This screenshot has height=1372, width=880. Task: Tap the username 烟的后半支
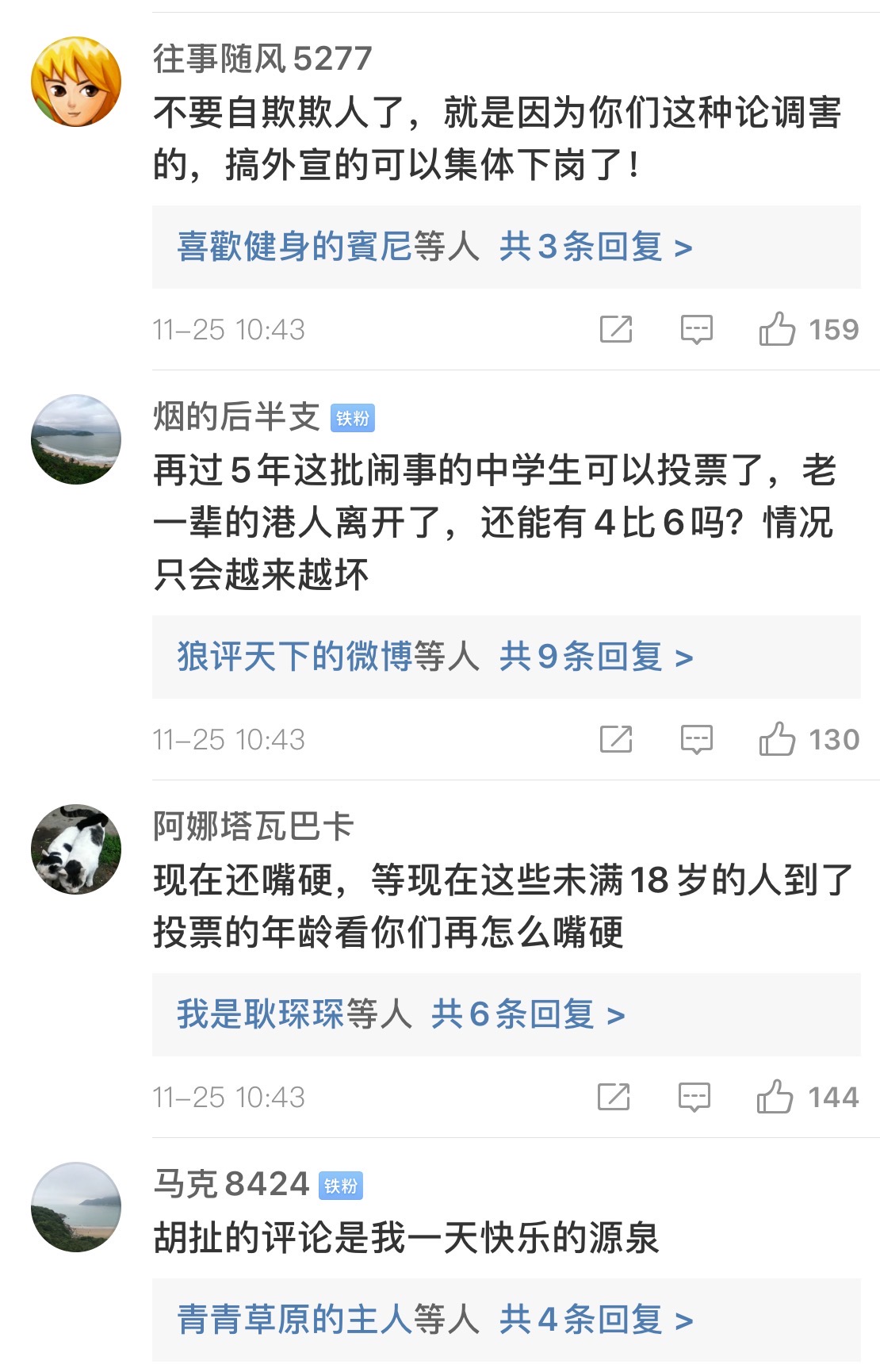[236, 417]
